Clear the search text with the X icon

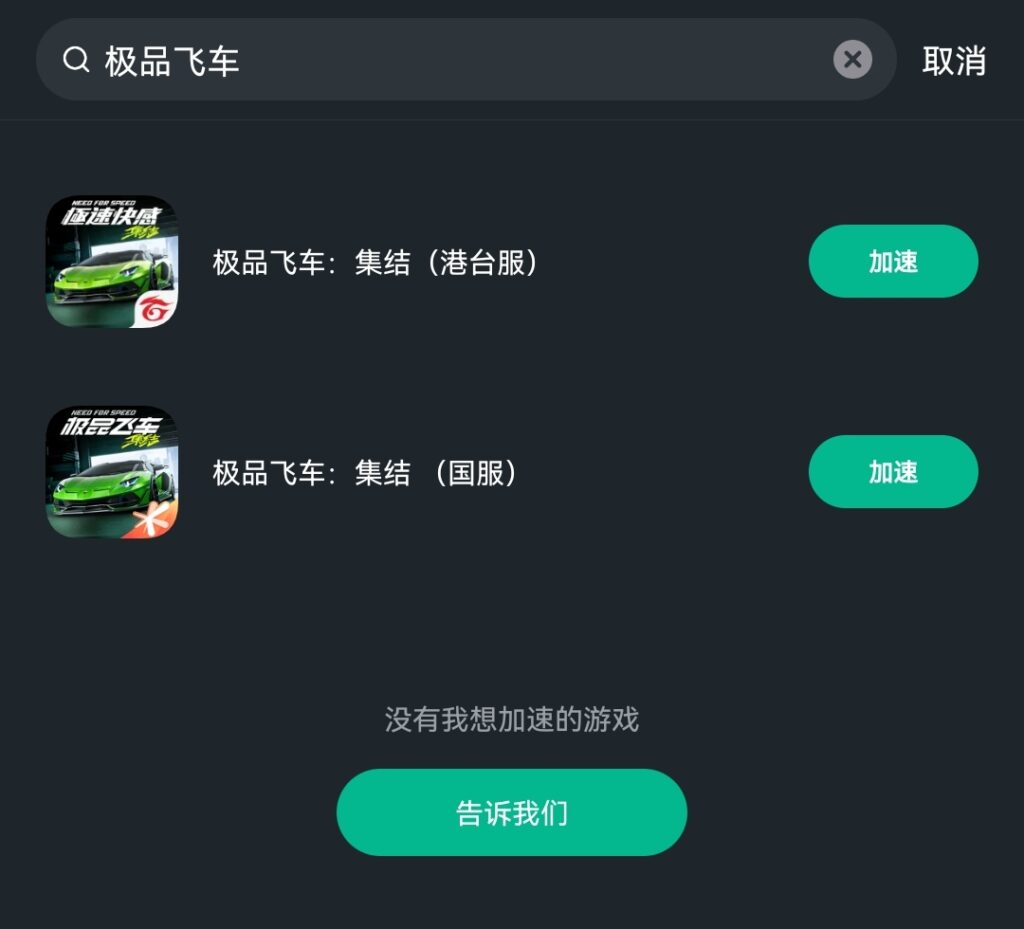pyautogui.click(x=852, y=60)
